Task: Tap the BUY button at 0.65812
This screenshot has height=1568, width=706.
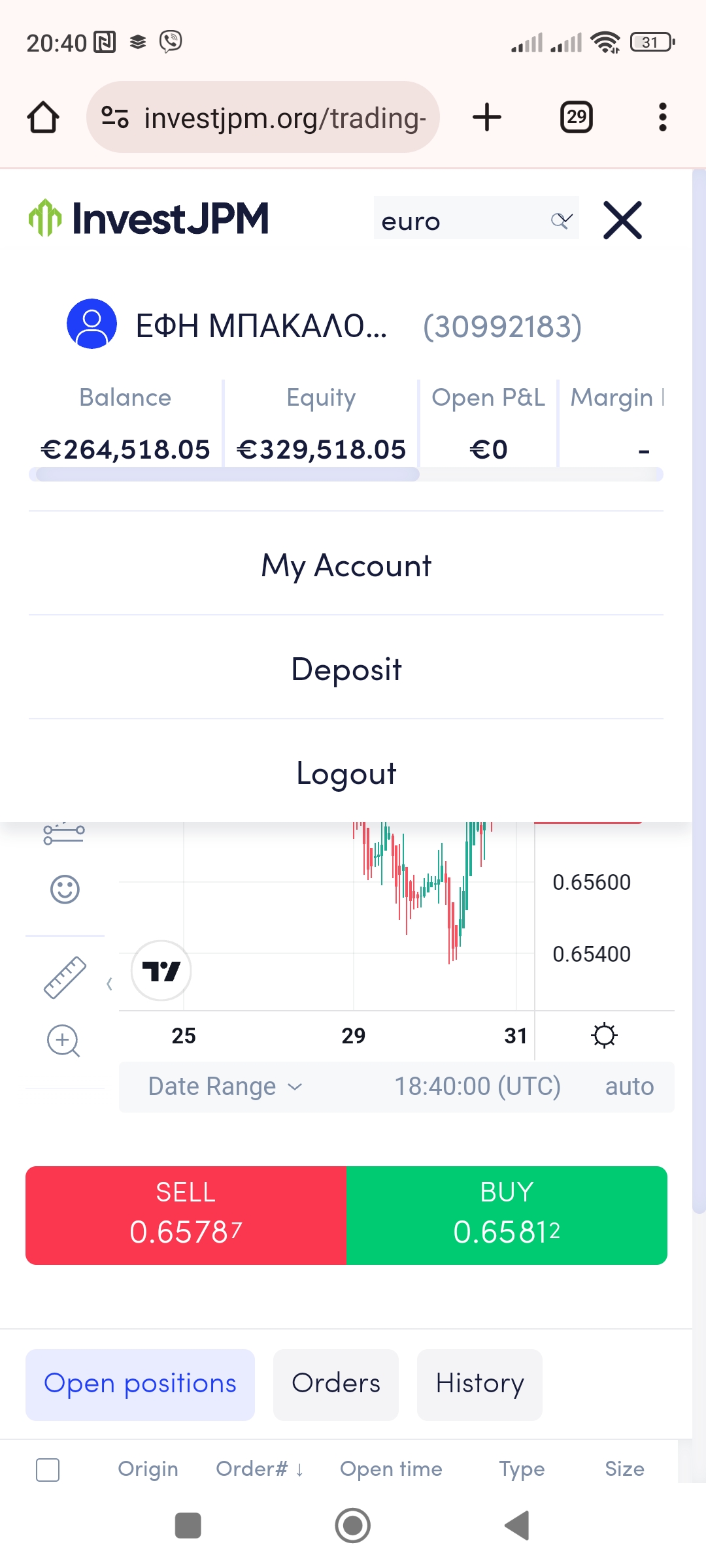Action: click(x=507, y=1215)
